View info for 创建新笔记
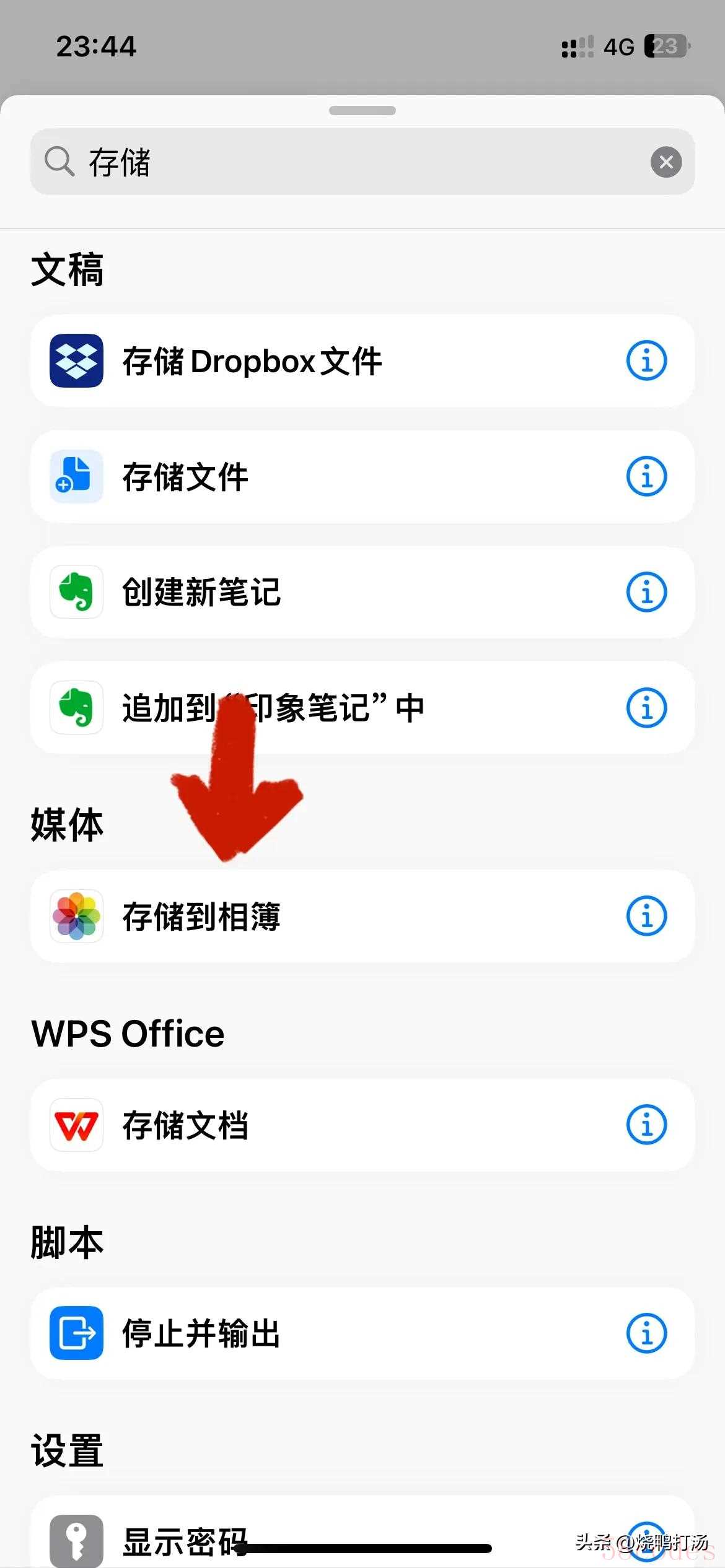 (646, 591)
